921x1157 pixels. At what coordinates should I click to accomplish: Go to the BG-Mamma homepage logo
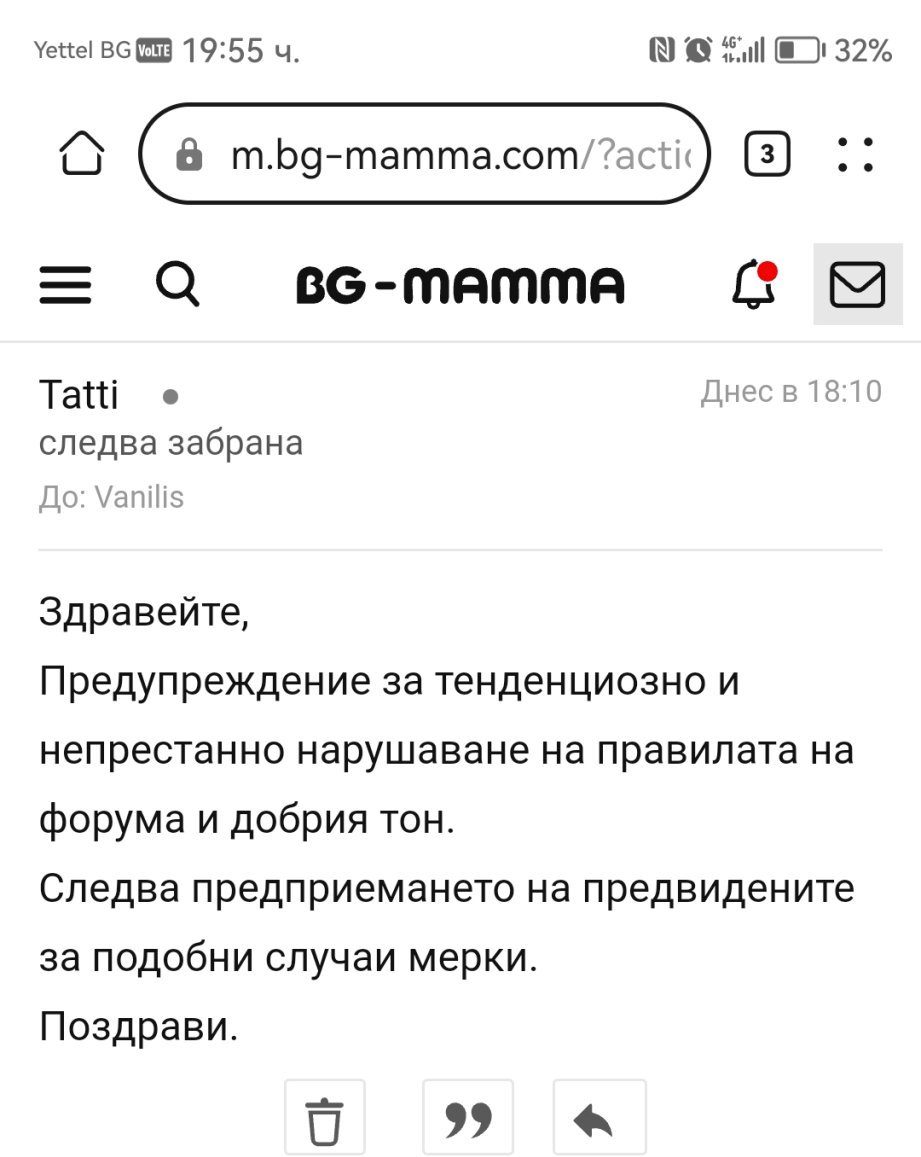pos(460,285)
